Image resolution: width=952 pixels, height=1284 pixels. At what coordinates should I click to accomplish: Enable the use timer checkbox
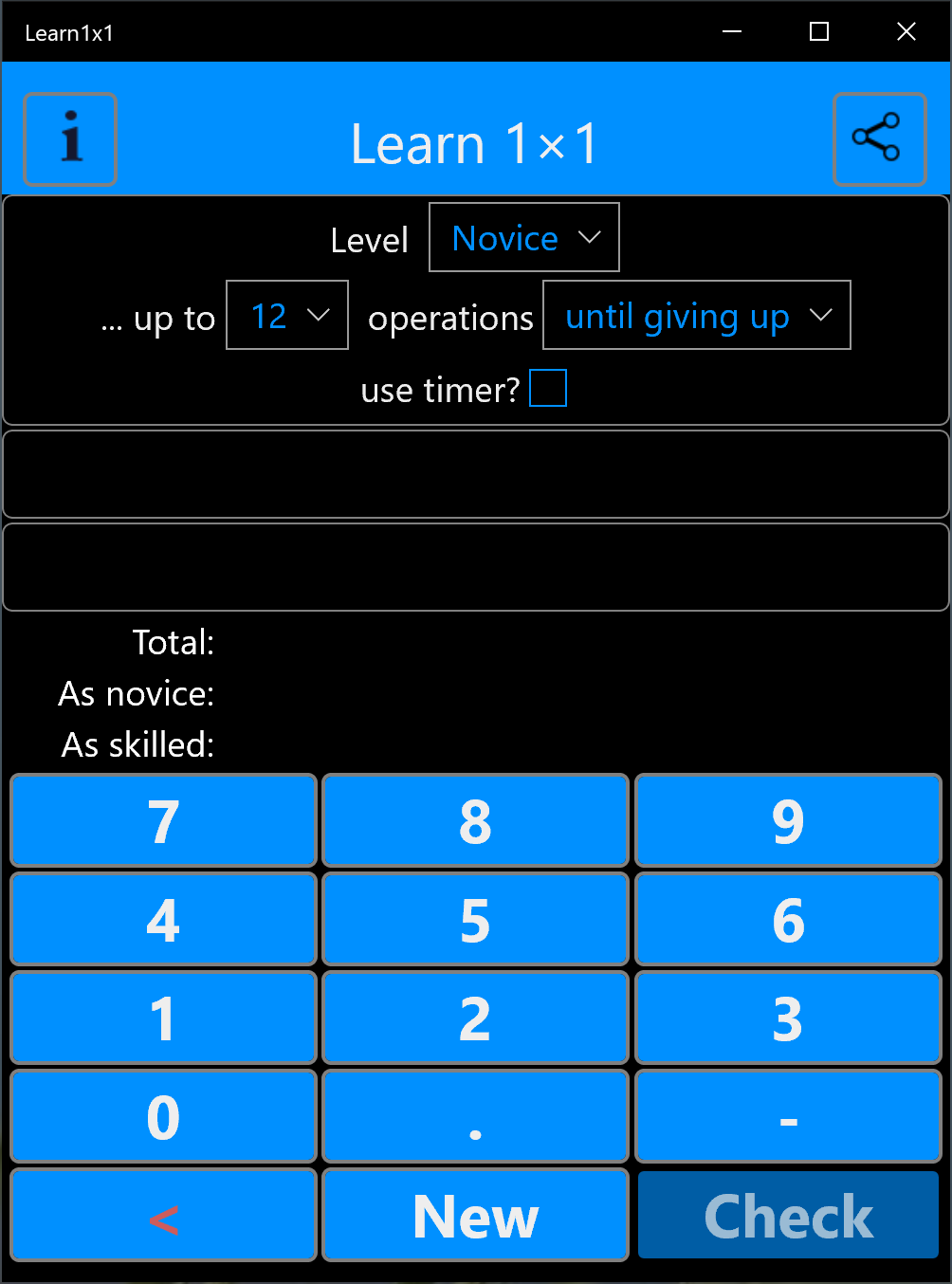point(548,389)
